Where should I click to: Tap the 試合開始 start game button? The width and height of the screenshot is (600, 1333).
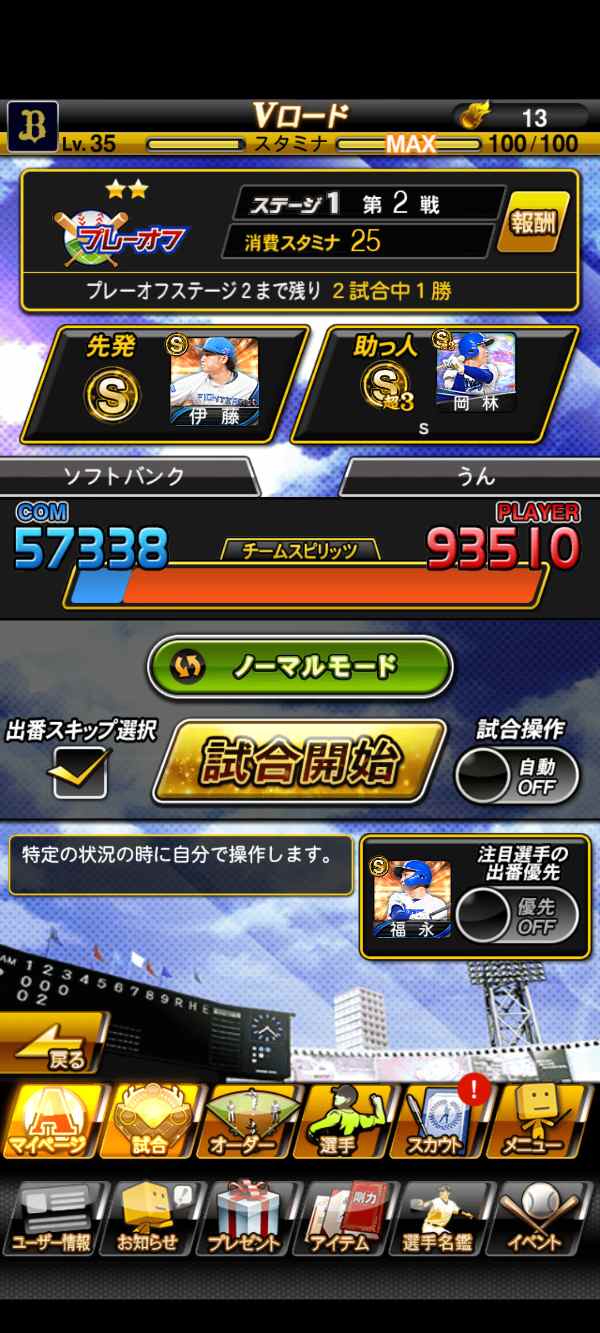pos(300,762)
